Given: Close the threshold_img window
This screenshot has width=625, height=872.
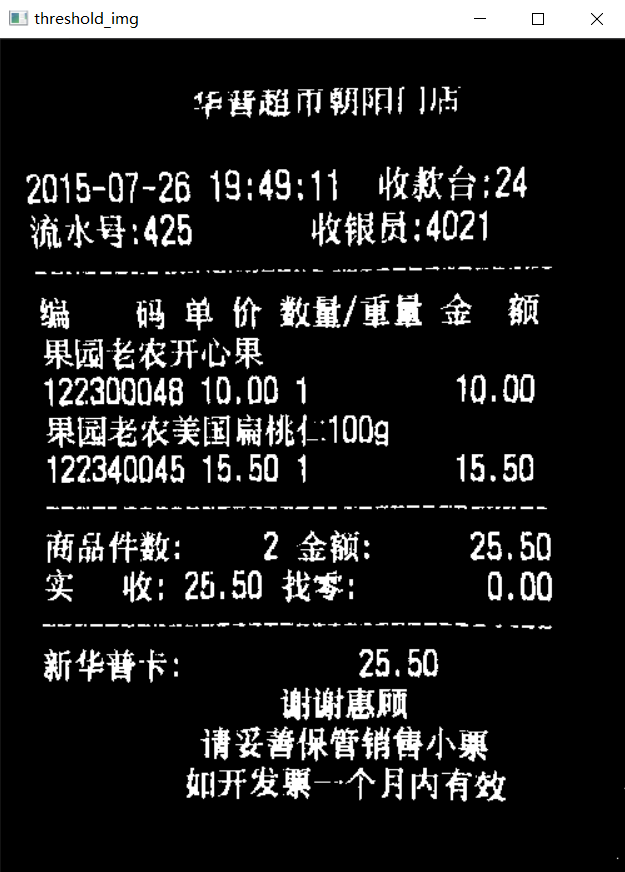Looking at the screenshot, I should pyautogui.click(x=596, y=19).
